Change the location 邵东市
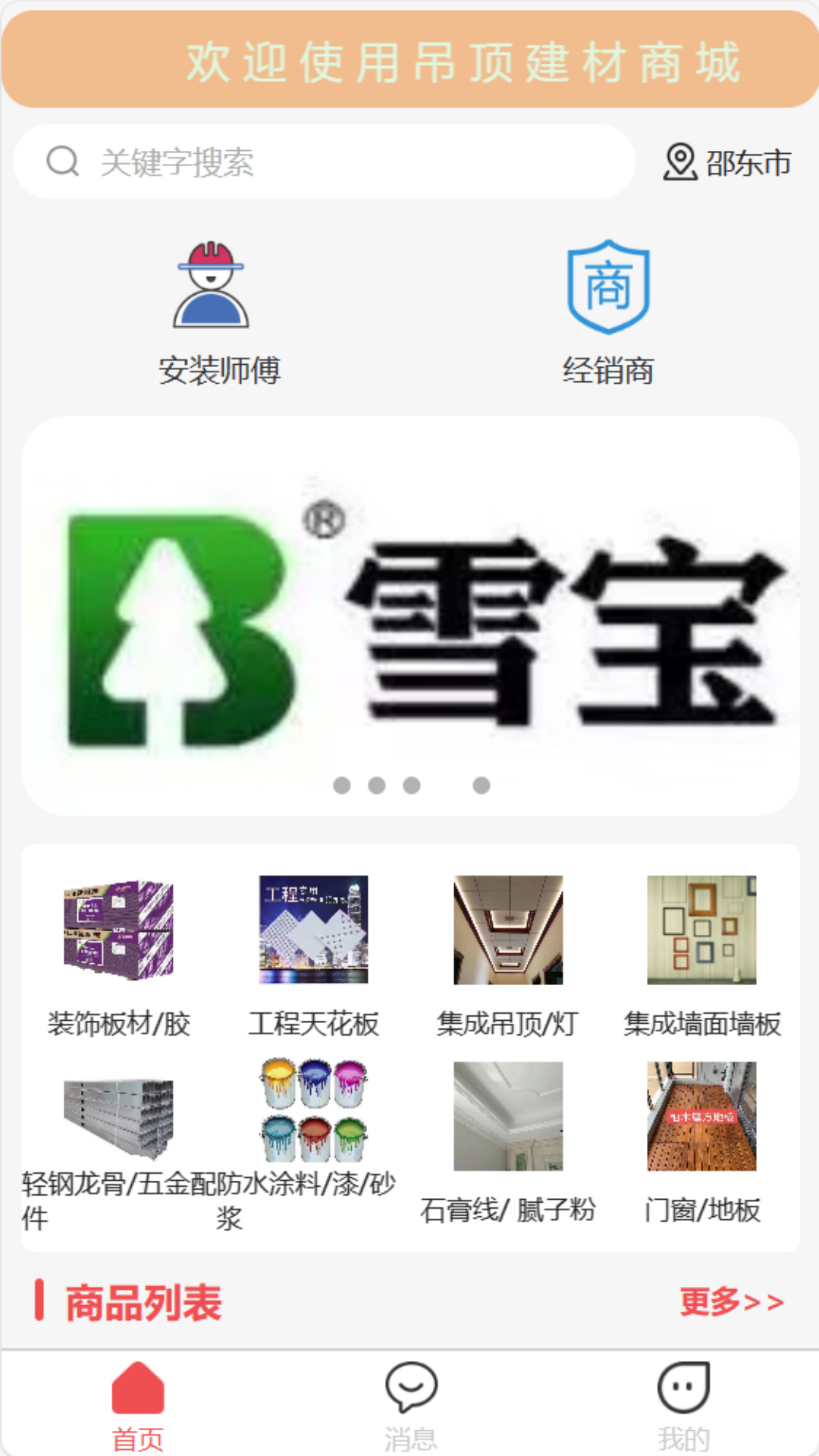This screenshot has height=1456, width=819. click(727, 162)
